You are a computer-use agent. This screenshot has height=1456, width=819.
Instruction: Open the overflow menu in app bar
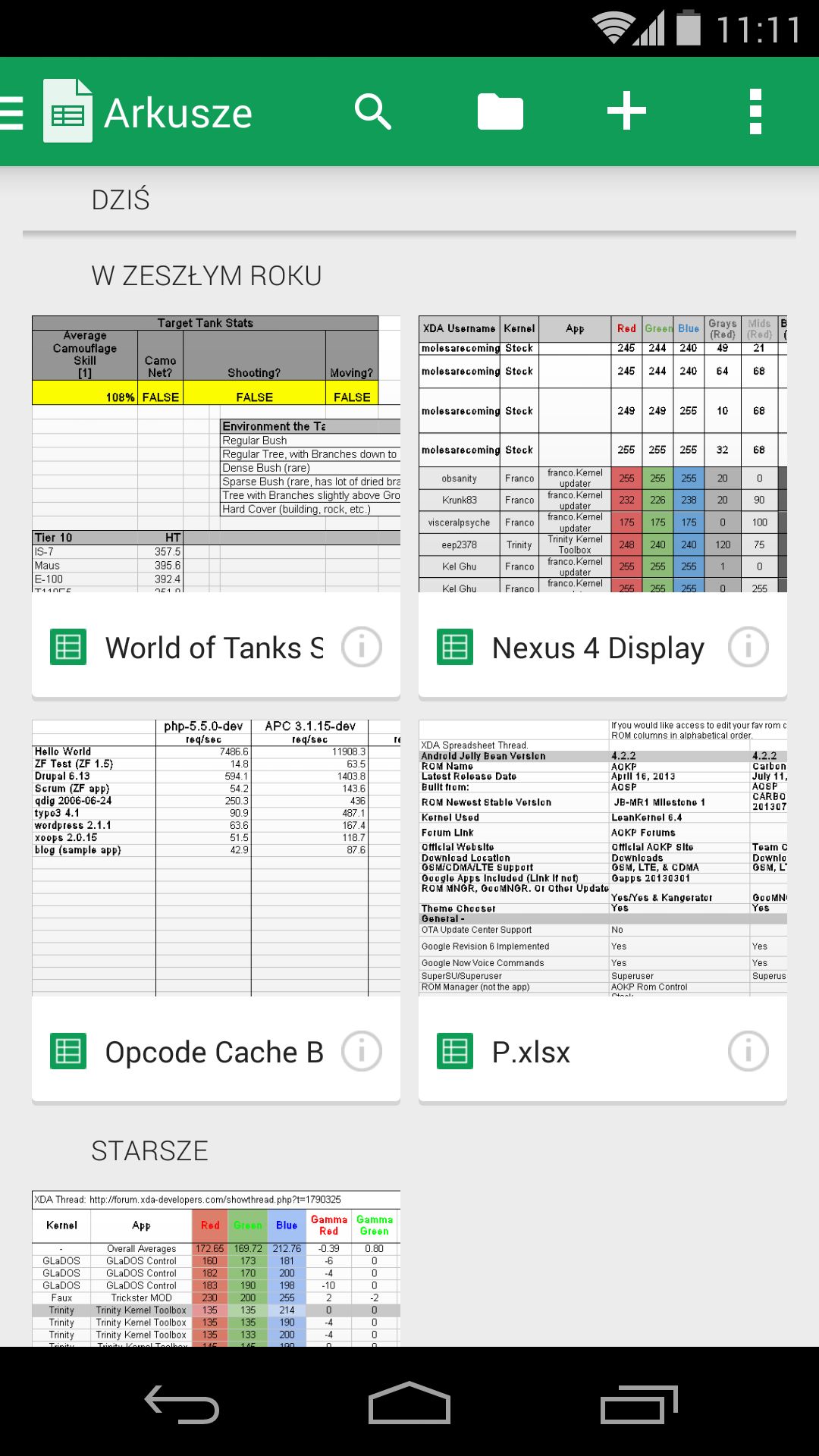pyautogui.click(x=755, y=111)
